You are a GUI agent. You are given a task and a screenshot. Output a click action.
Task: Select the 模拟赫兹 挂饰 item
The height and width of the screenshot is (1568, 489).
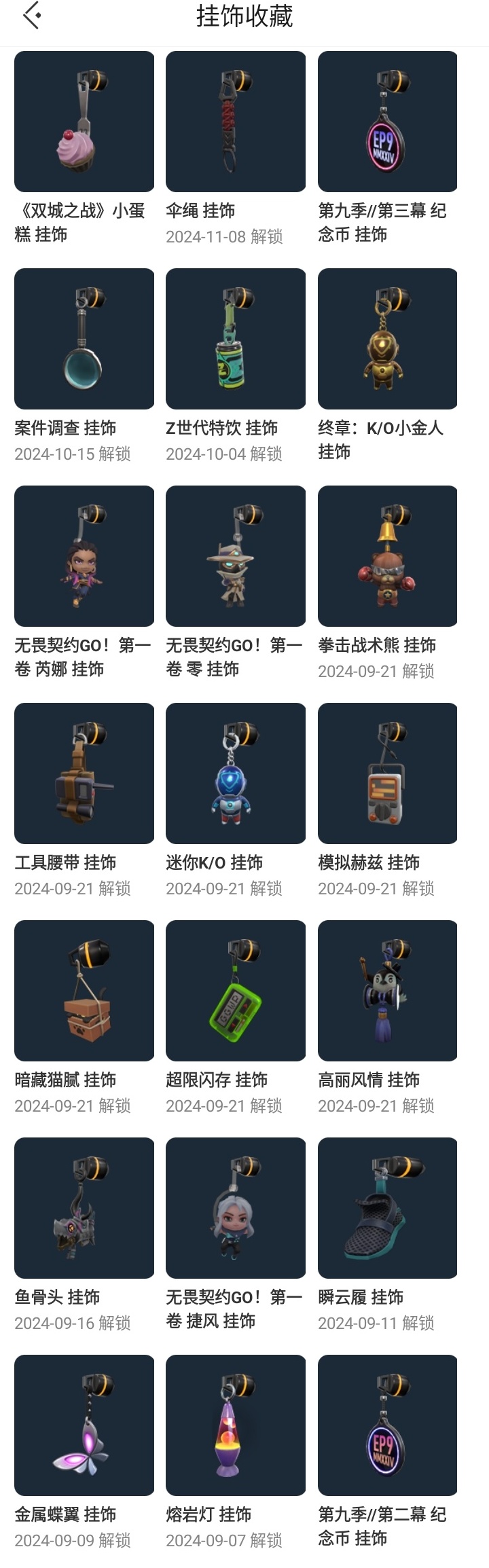387,774
